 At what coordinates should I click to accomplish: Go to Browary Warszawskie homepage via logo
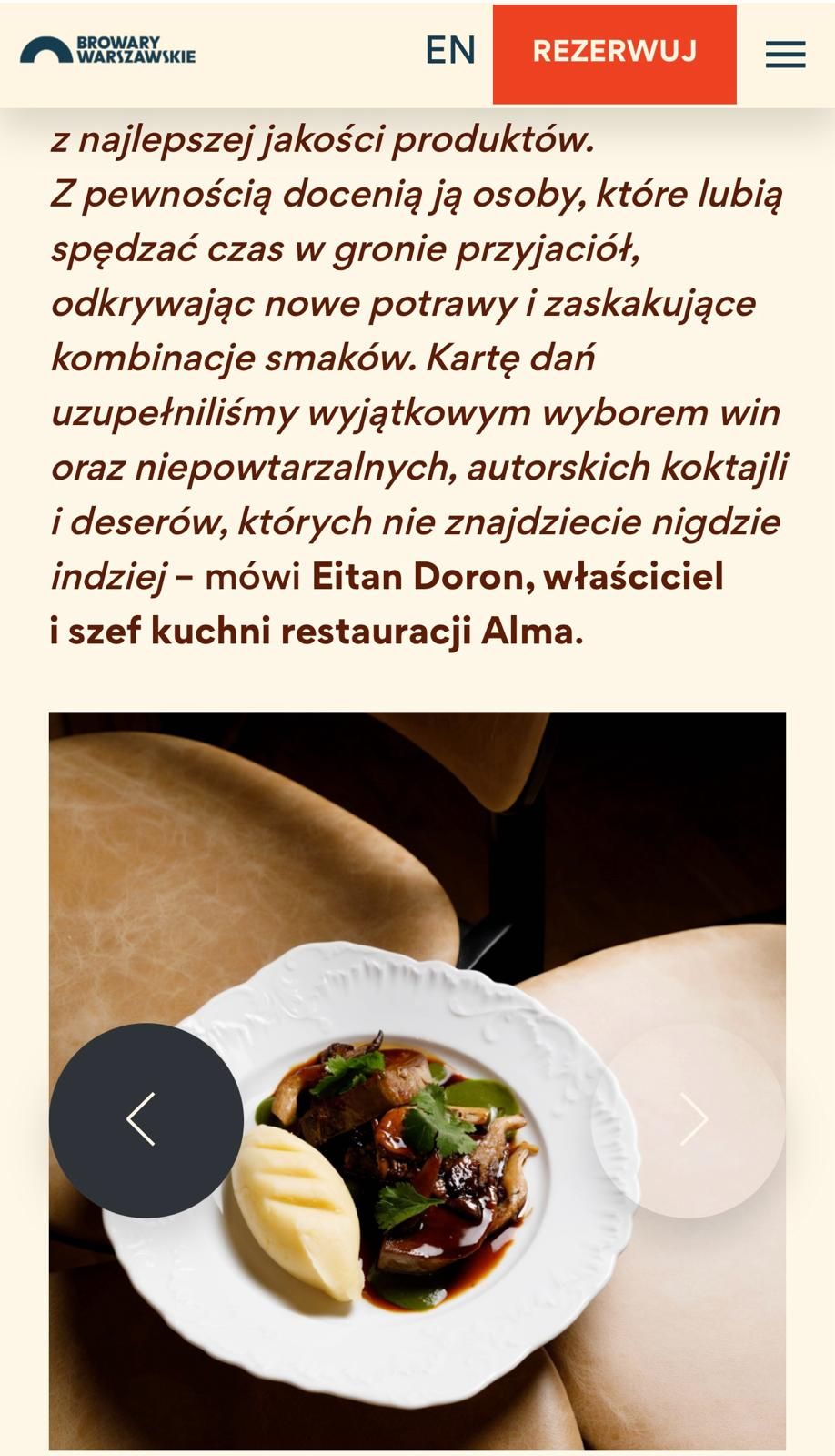[107, 50]
